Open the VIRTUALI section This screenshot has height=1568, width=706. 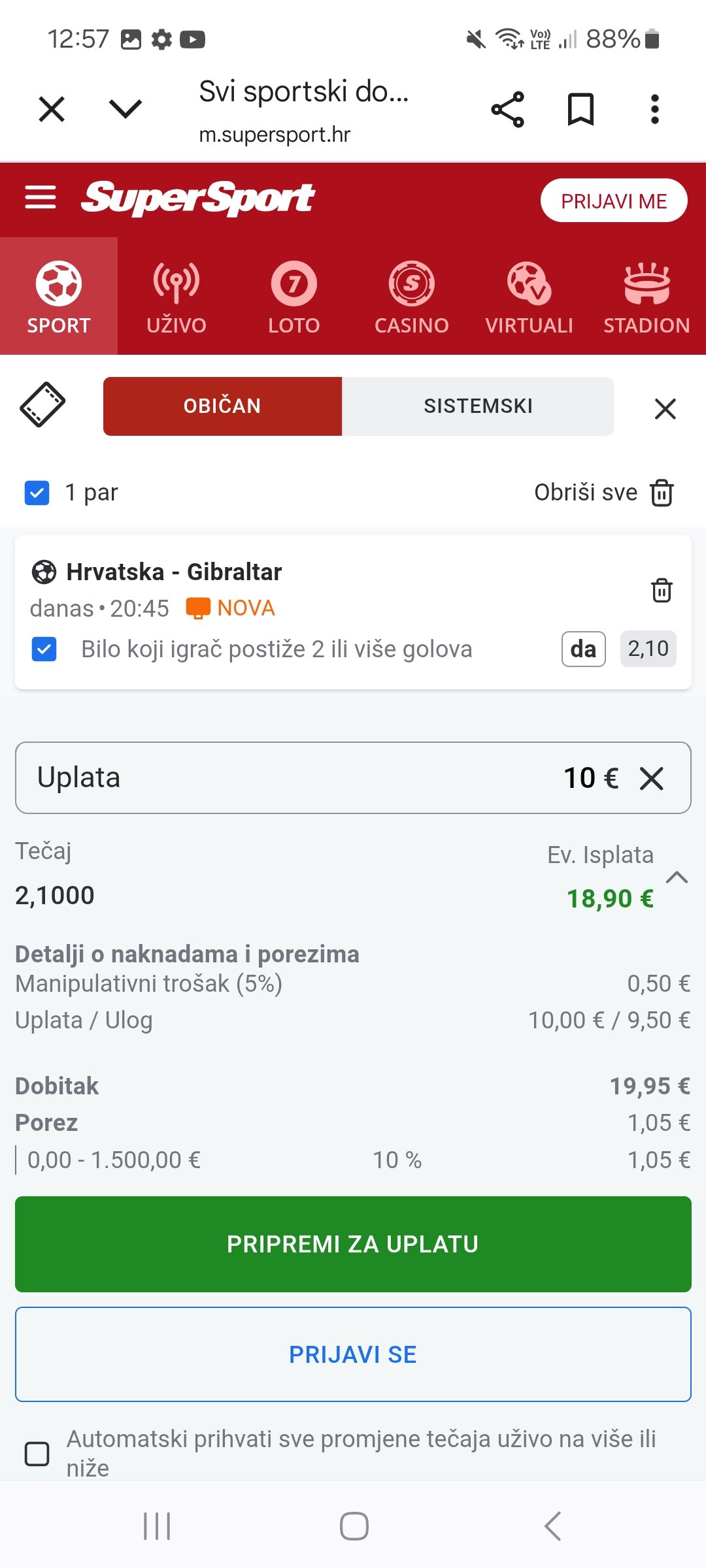click(529, 297)
